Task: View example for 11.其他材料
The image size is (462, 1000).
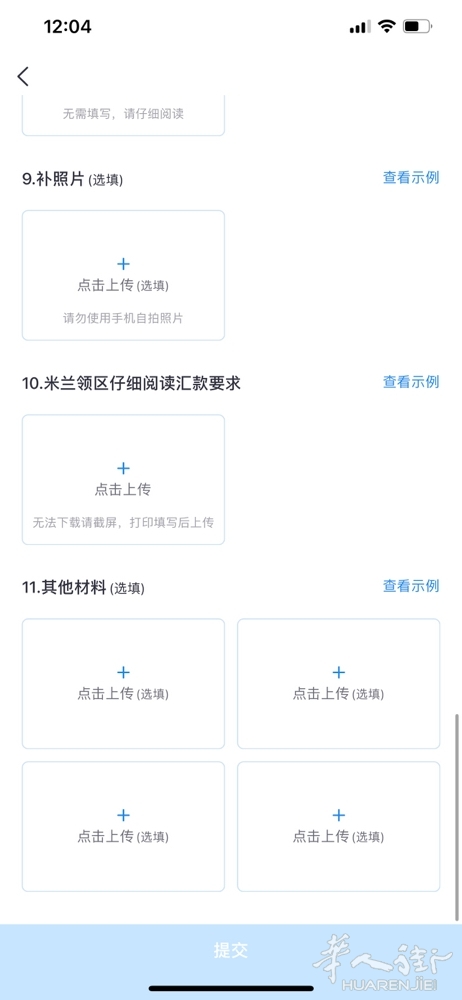Action: point(411,586)
